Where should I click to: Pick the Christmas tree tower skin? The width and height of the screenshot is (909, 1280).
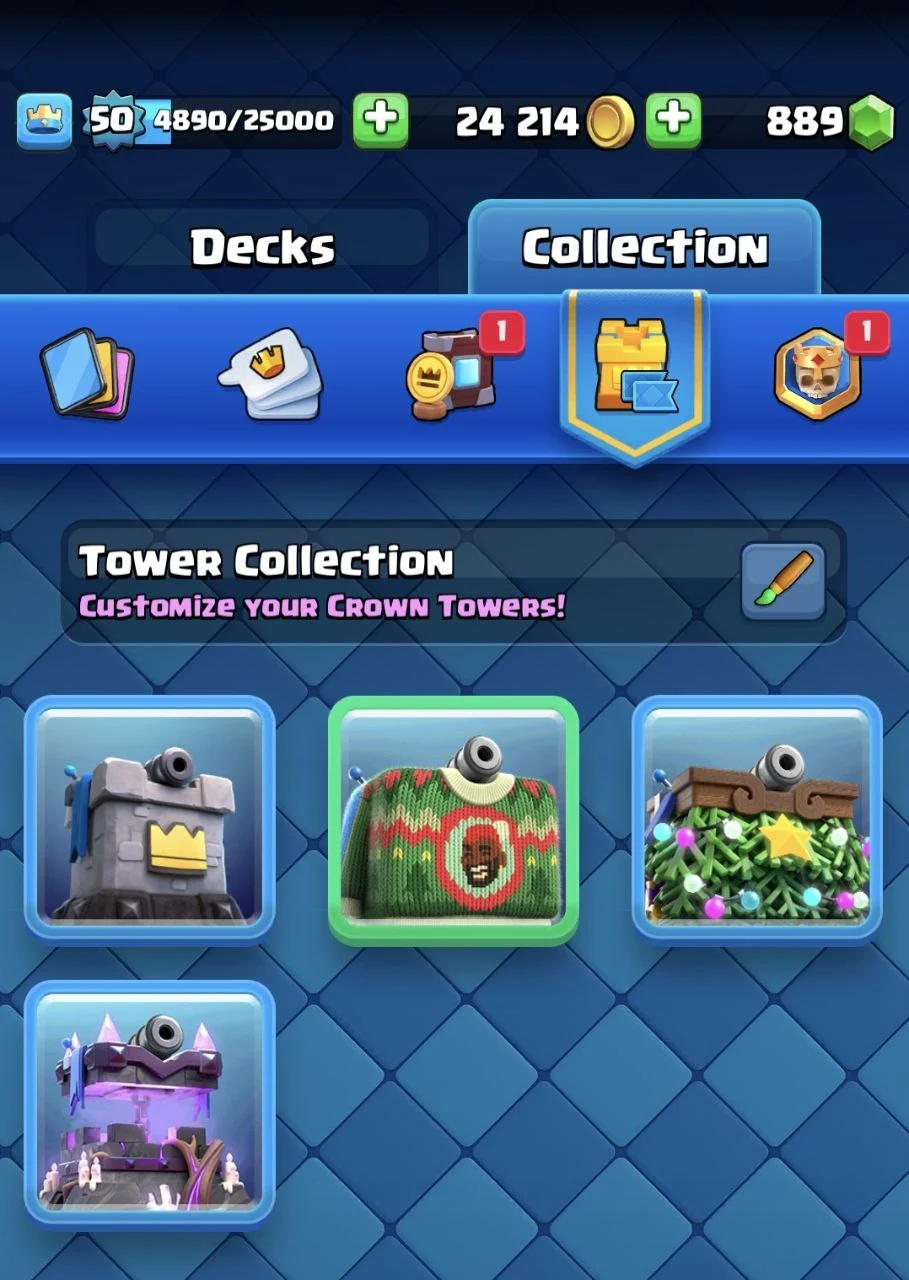[x=757, y=819]
